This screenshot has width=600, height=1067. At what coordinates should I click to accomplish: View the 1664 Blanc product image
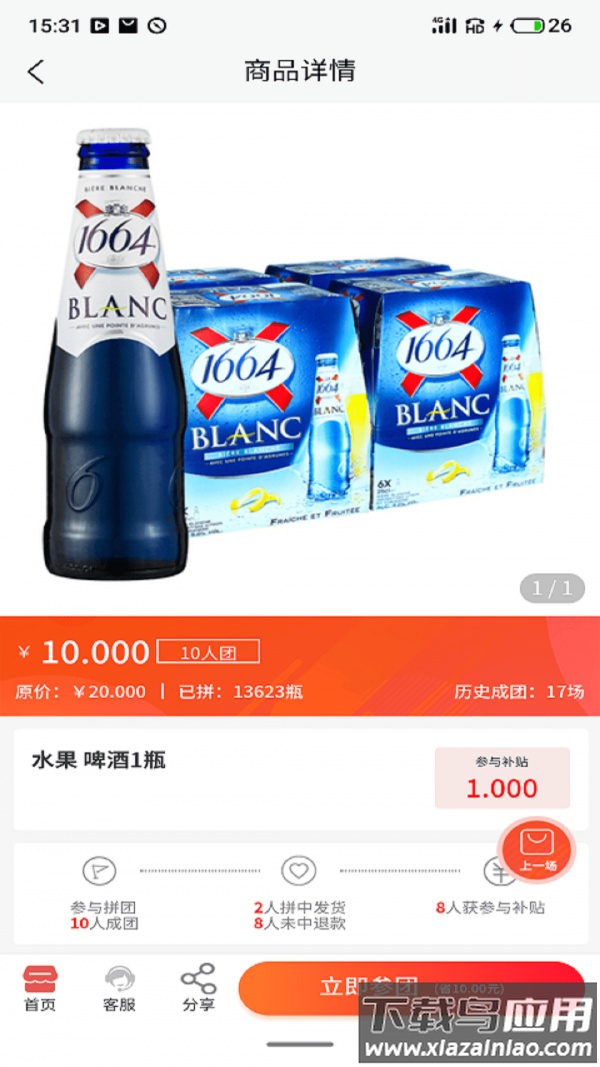[x=300, y=360]
